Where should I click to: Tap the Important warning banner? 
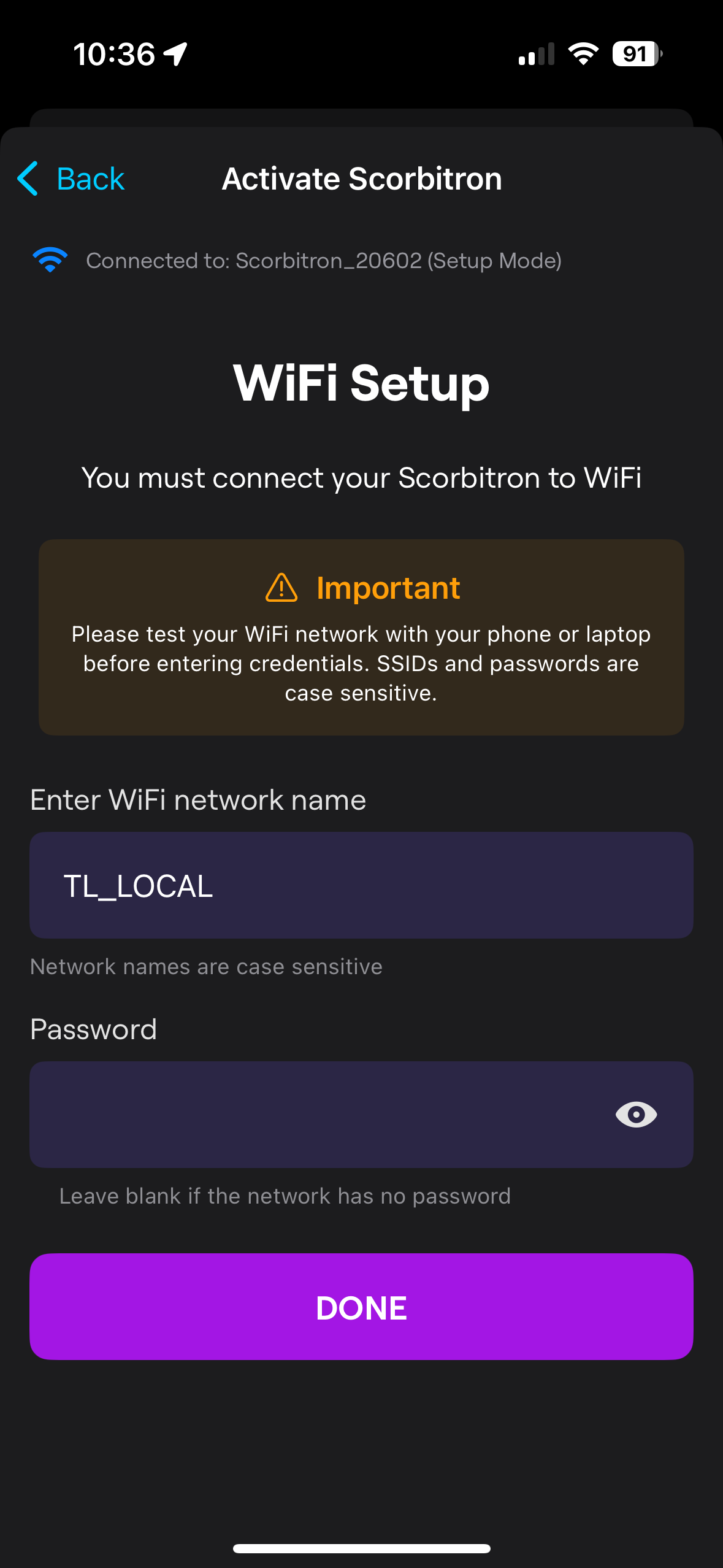[361, 637]
